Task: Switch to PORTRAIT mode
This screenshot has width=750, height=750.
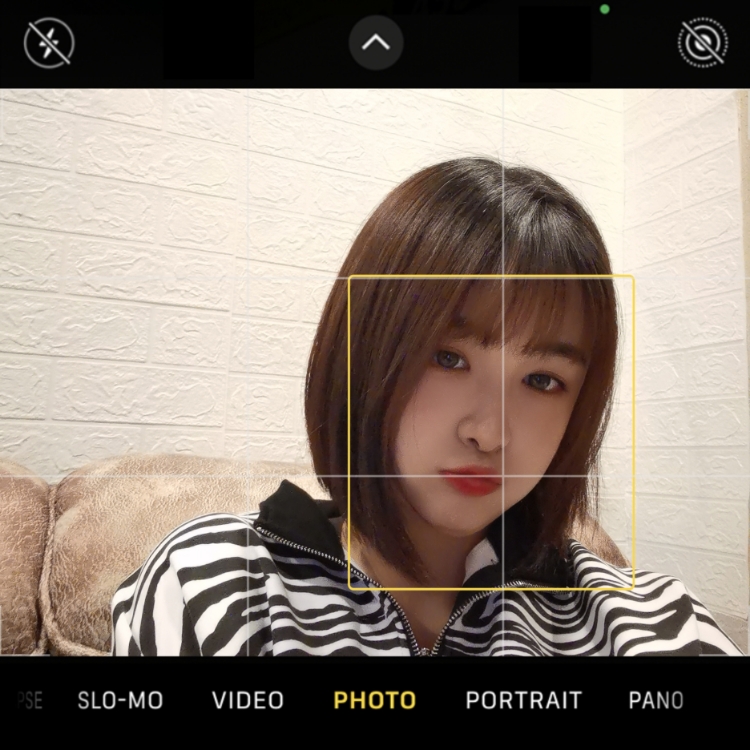Action: point(523,700)
